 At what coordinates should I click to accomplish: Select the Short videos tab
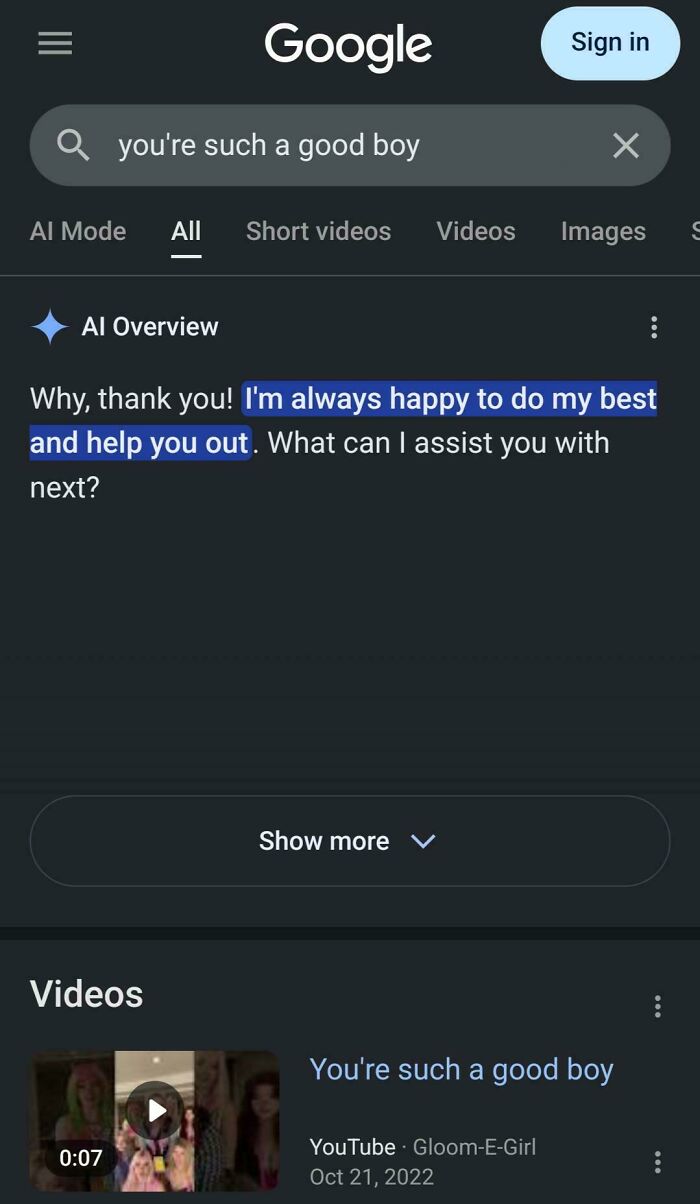(x=318, y=231)
